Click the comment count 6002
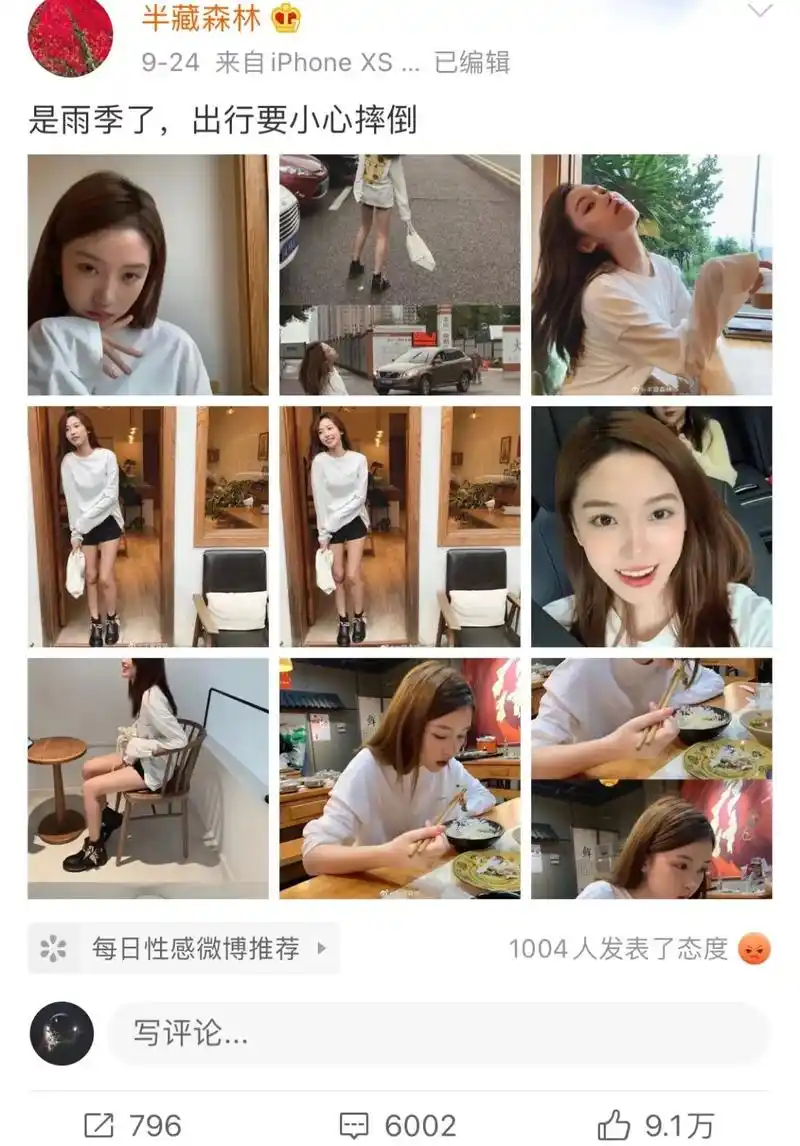Viewport: 800px width, 1146px height. [418, 1125]
